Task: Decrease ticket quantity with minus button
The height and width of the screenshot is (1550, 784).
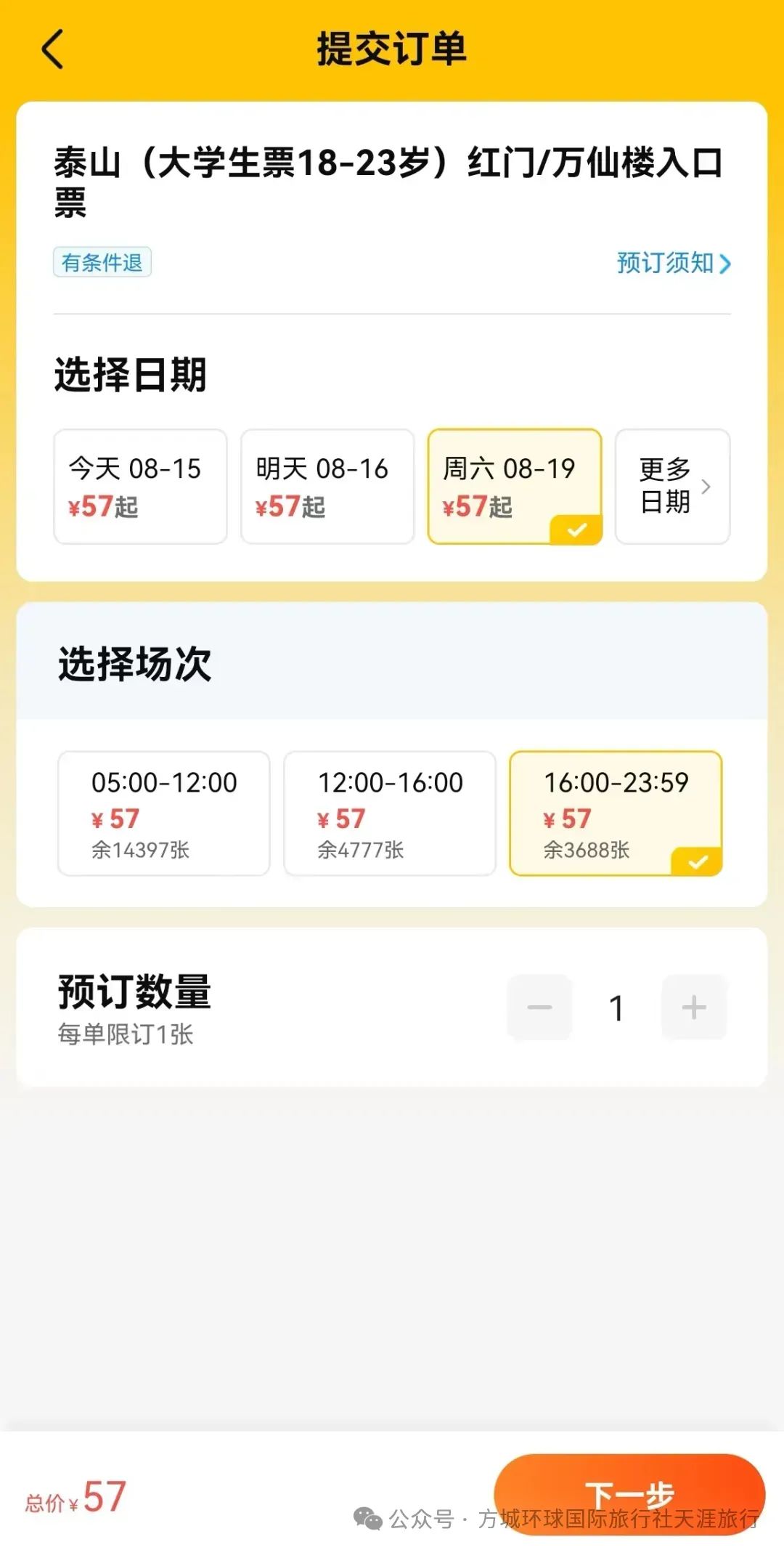Action: (x=539, y=1007)
